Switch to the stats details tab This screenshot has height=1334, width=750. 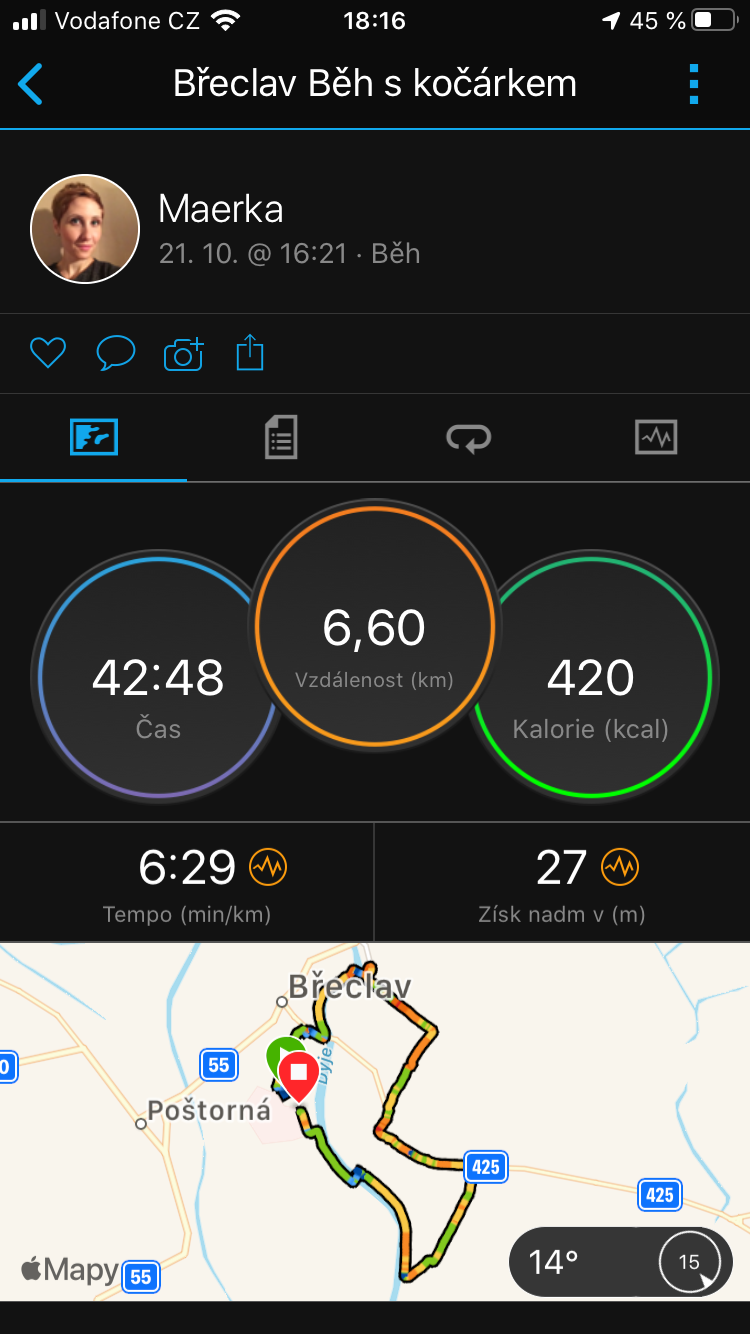pyautogui.click(x=281, y=438)
